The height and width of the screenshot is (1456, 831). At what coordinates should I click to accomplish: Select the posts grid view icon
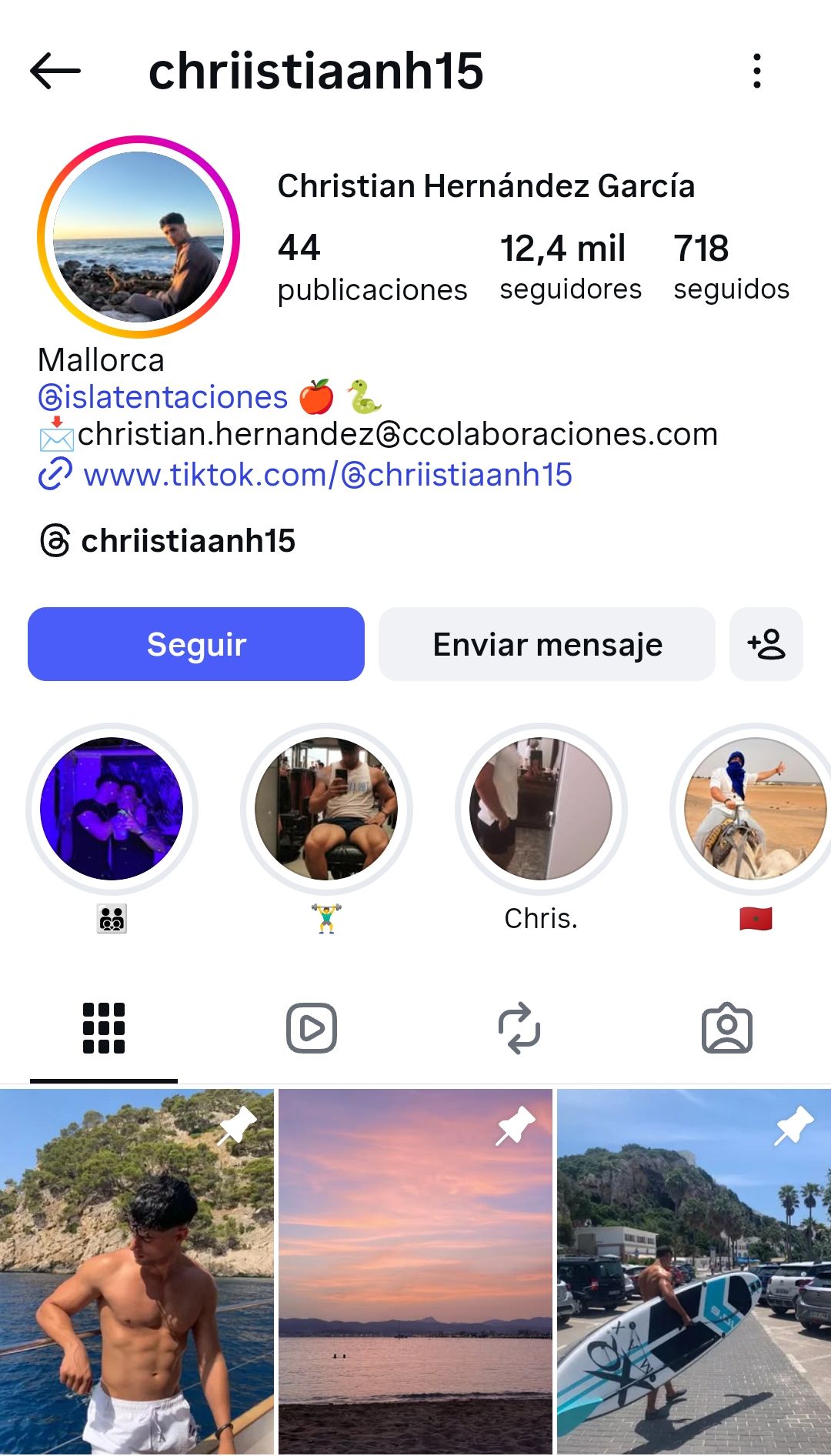pyautogui.click(x=104, y=1027)
